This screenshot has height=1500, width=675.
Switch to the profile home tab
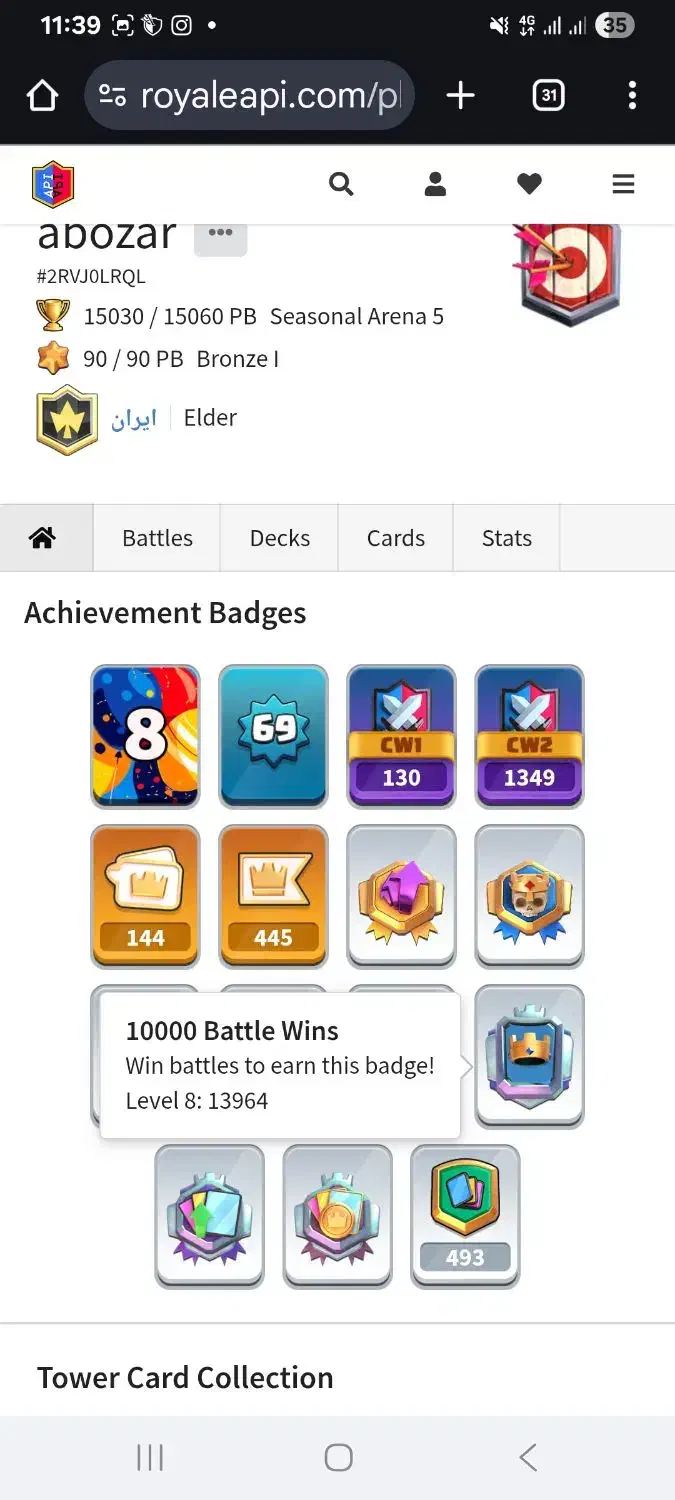click(42, 538)
